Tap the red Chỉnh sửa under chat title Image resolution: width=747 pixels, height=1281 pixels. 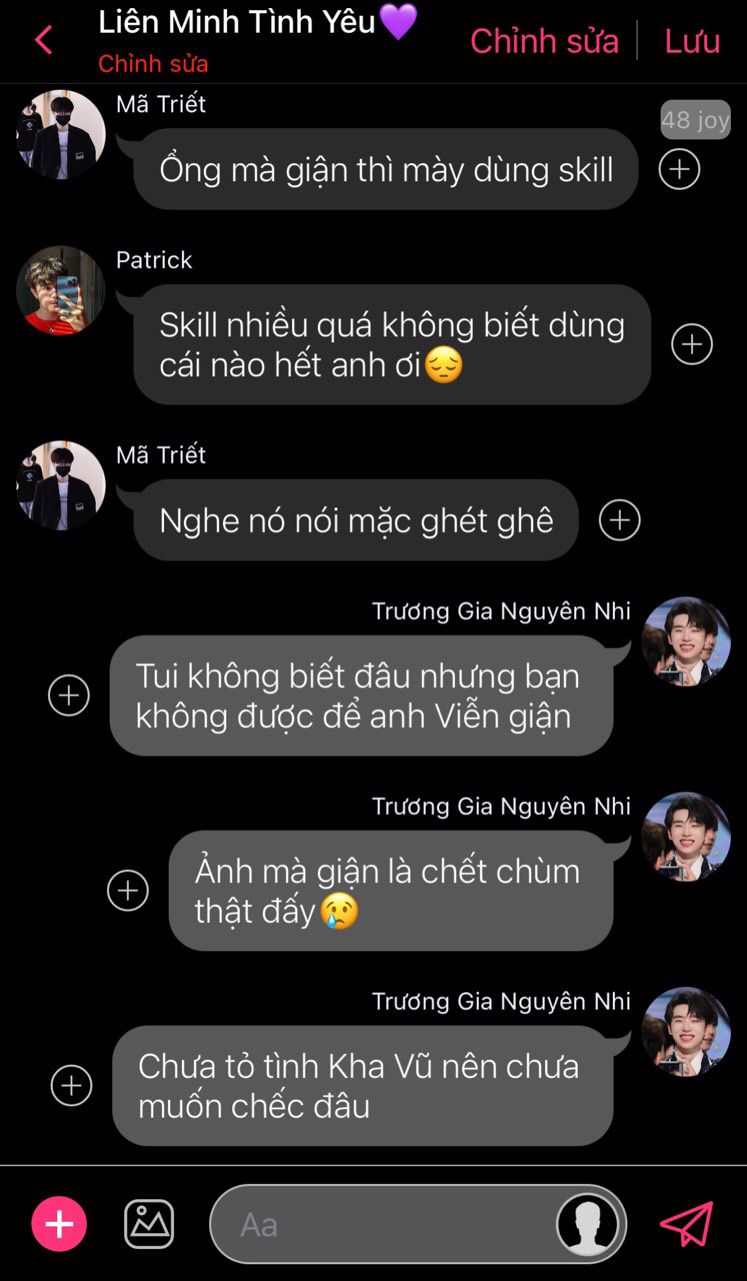[153, 63]
